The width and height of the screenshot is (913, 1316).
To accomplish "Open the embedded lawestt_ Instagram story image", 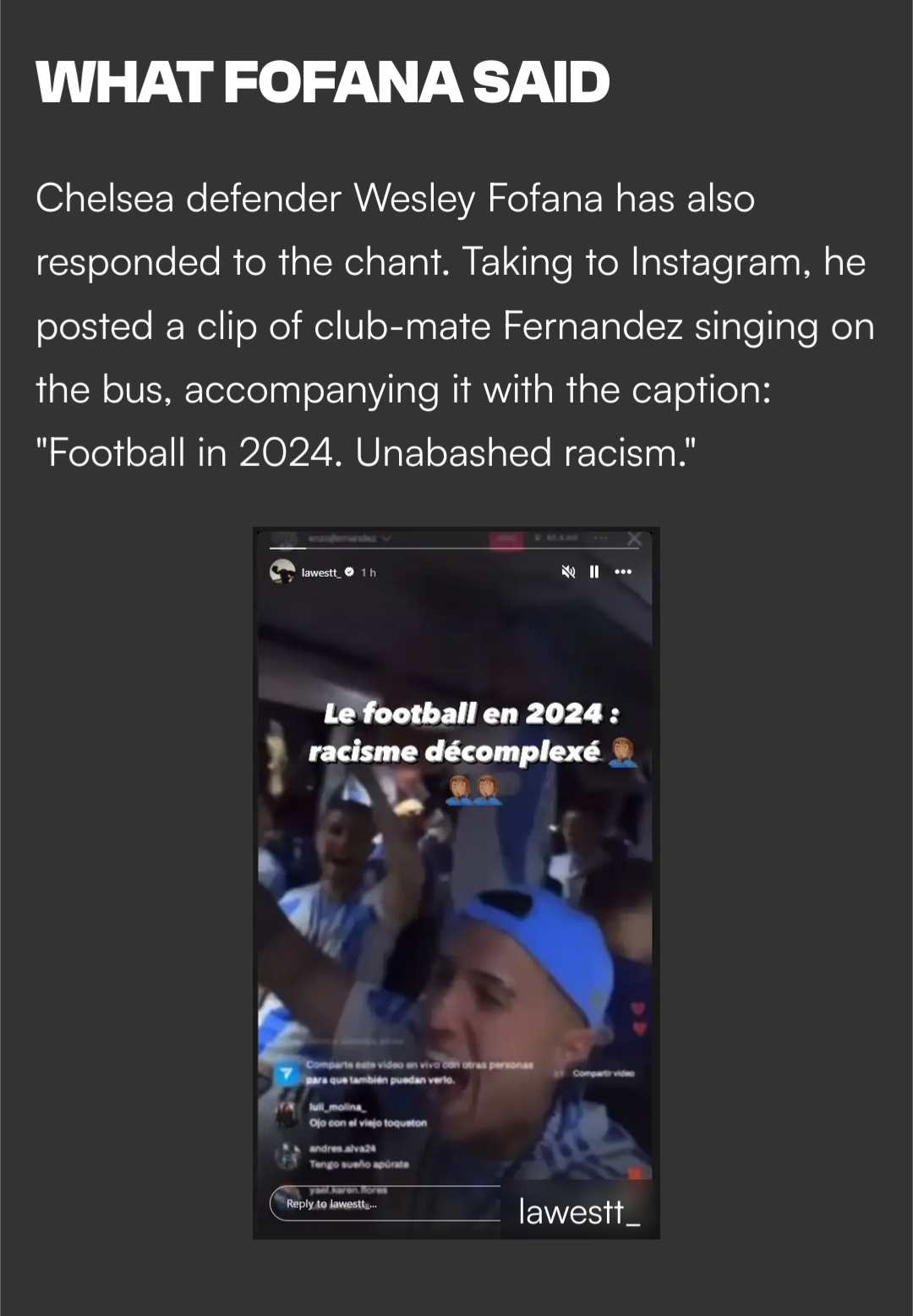I will (456, 882).
